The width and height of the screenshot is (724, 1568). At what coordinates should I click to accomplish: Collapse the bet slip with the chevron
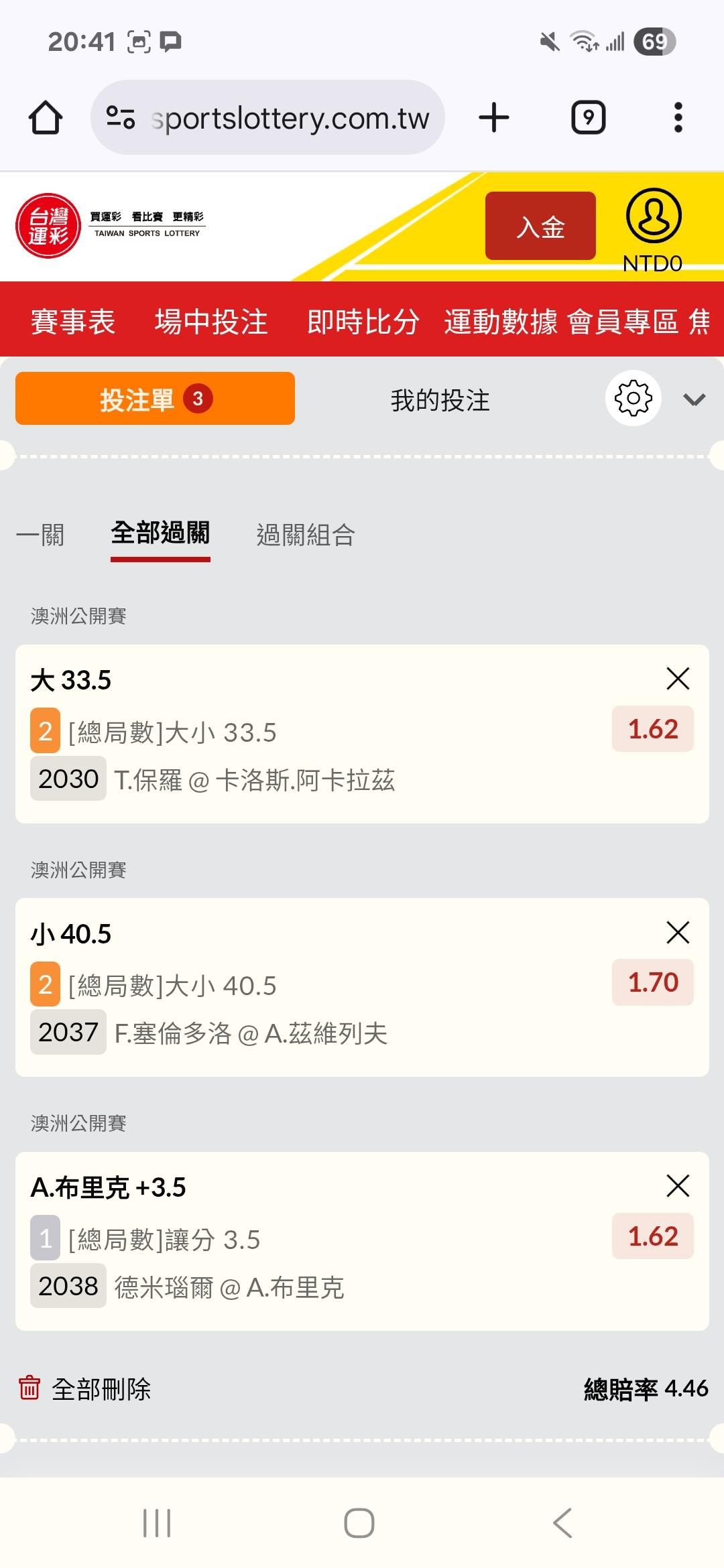pos(694,400)
